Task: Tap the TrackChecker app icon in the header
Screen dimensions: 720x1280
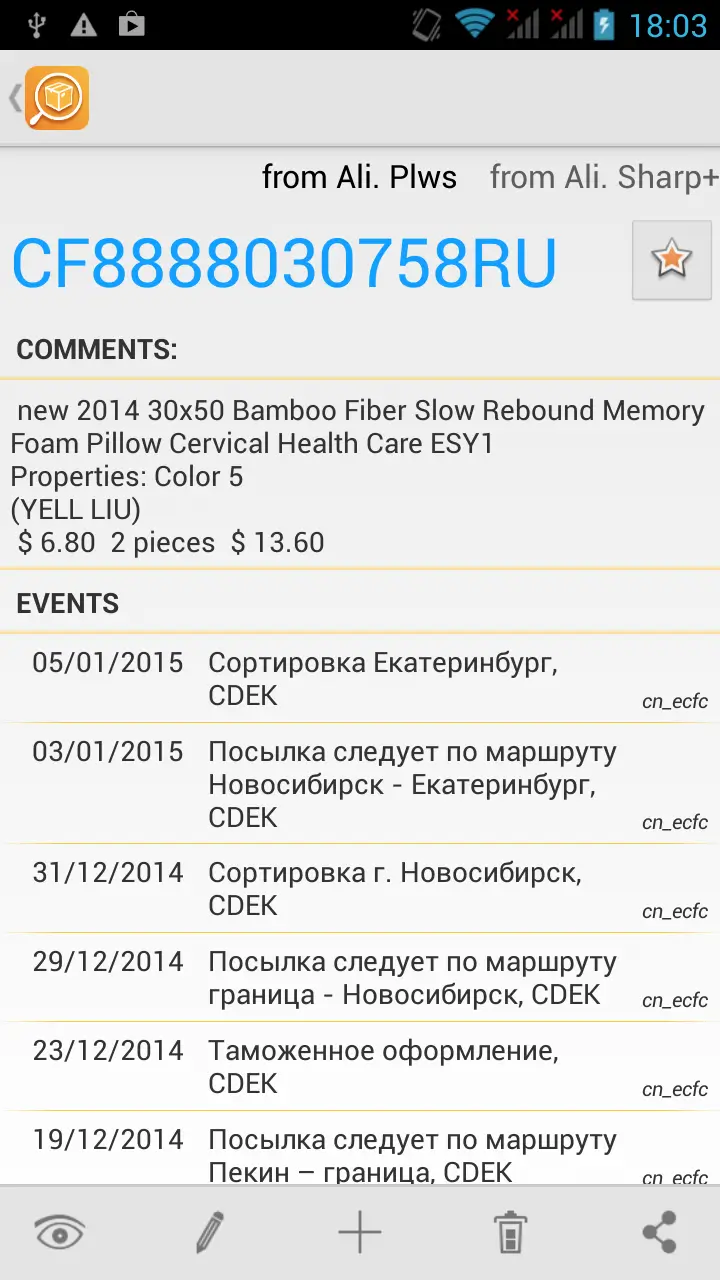Action: 56,97
